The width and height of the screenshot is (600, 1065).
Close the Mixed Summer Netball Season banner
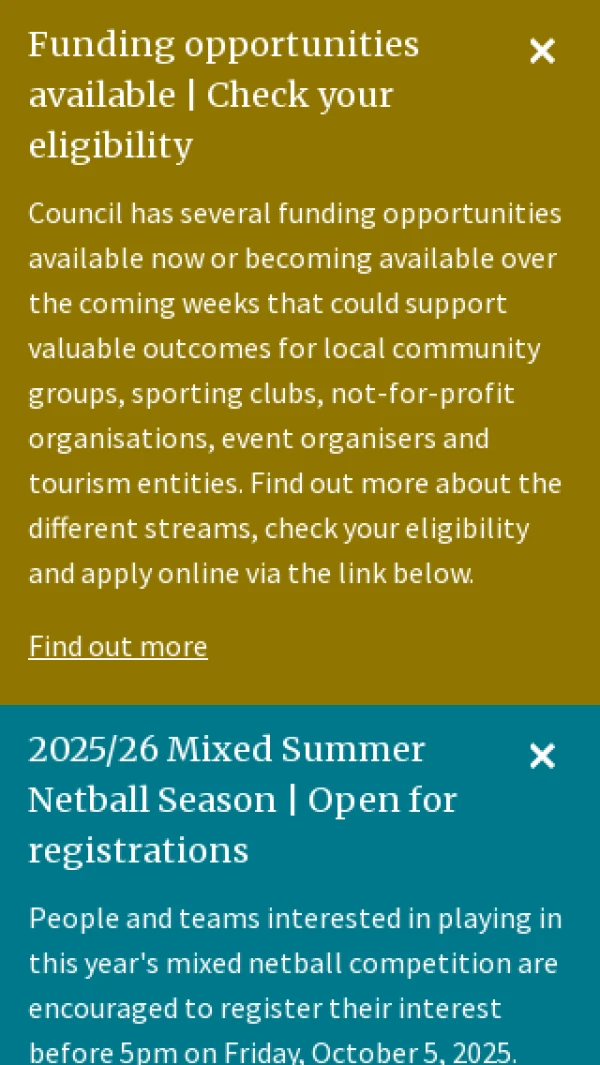(x=542, y=756)
